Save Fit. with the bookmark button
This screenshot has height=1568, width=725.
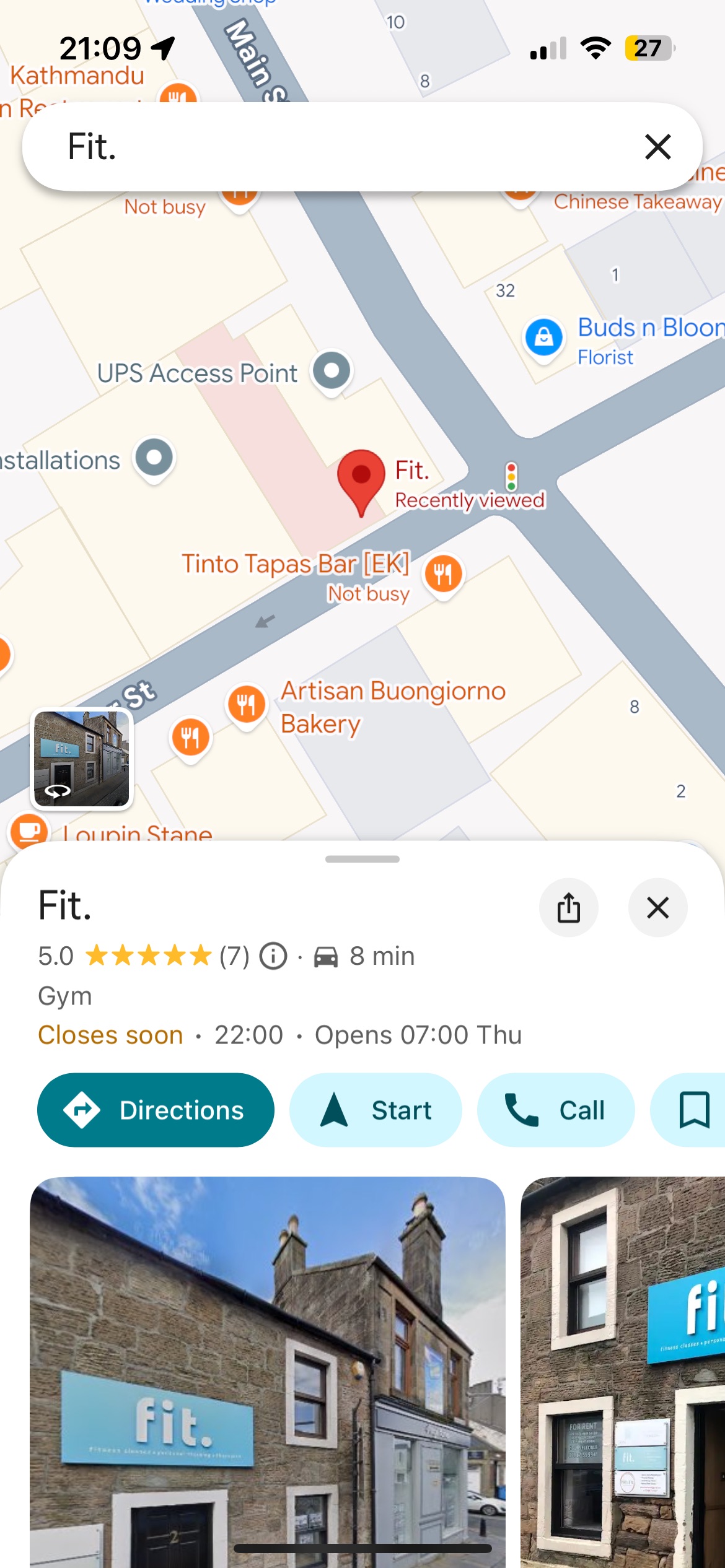[693, 1110]
